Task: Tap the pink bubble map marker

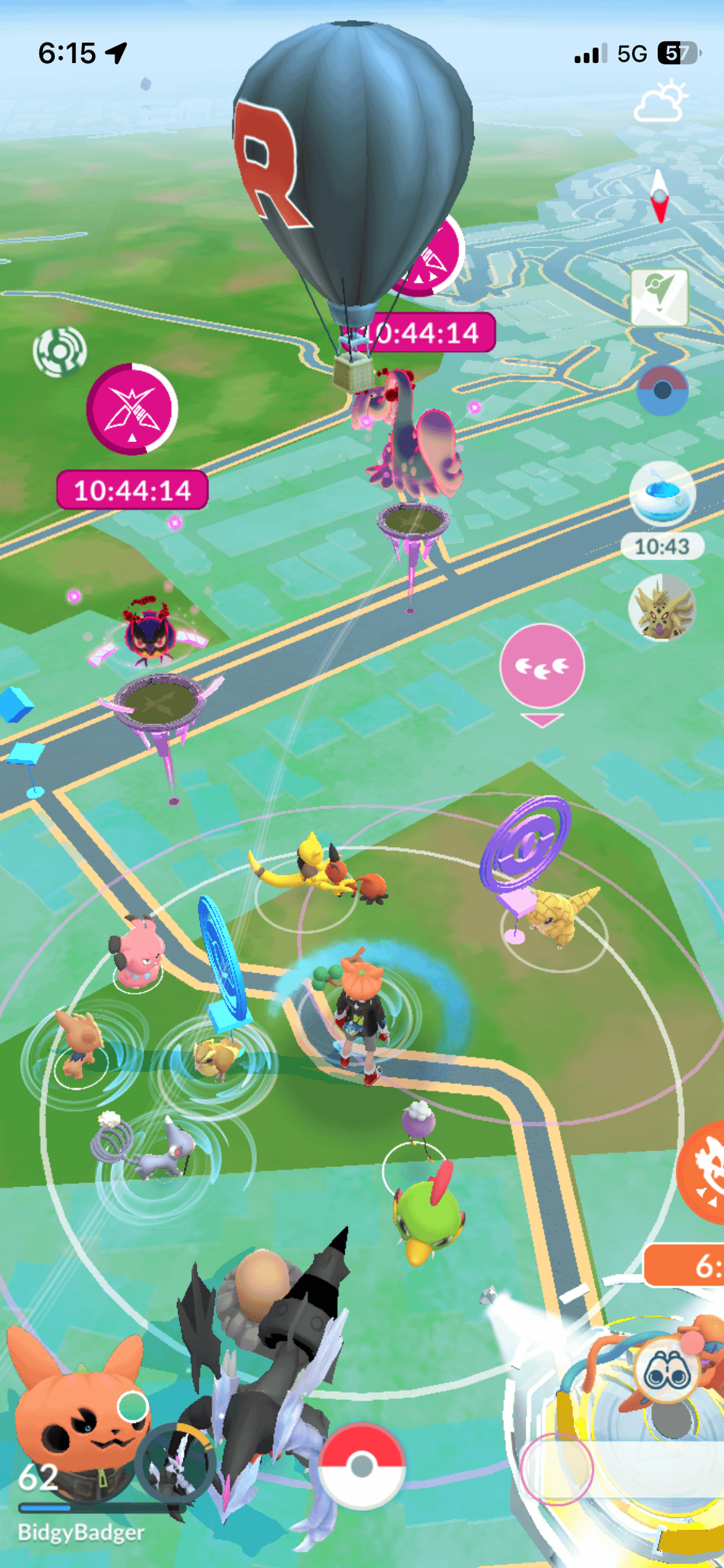Action: [x=542, y=667]
